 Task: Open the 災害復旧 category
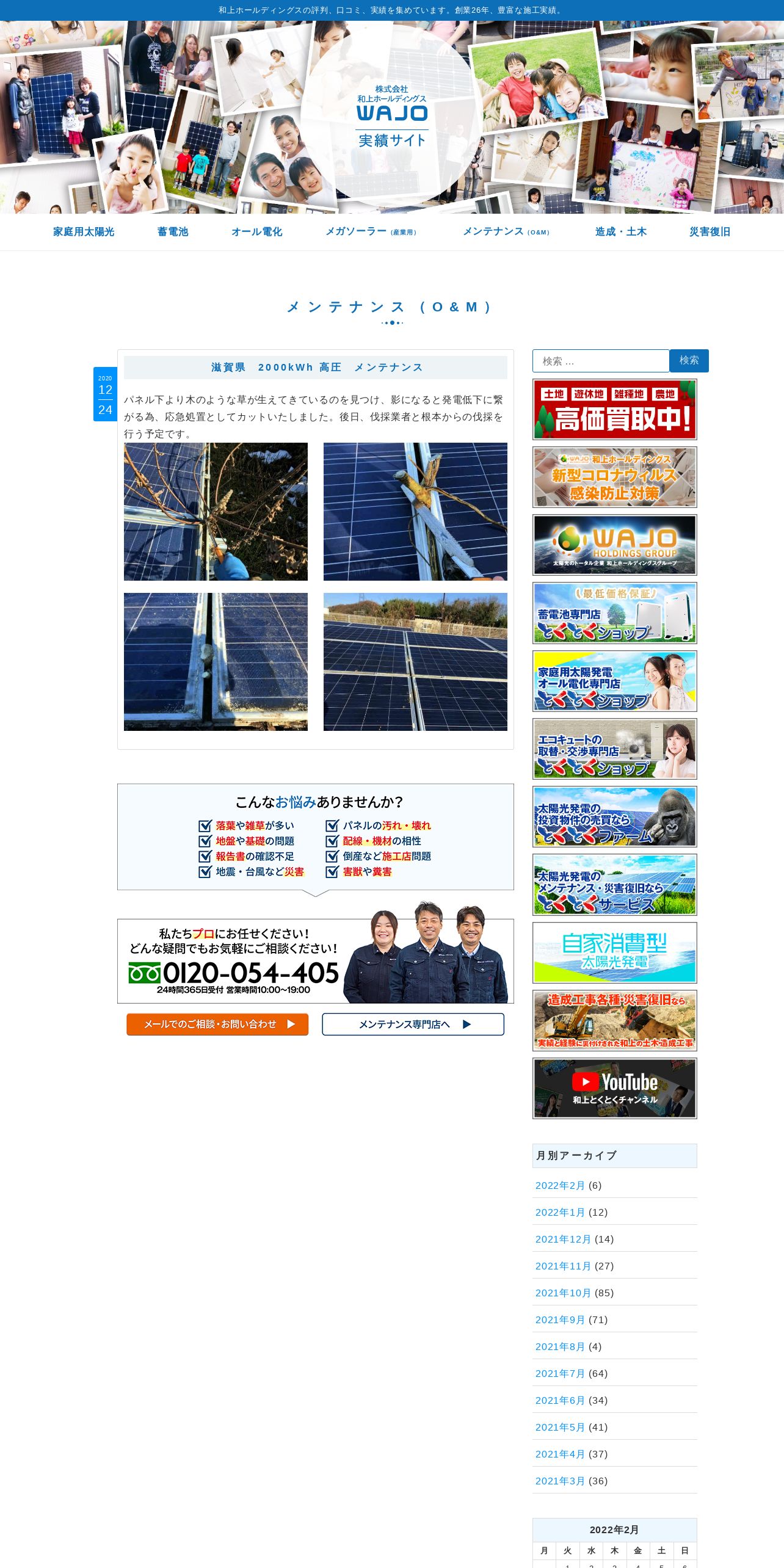(x=710, y=231)
